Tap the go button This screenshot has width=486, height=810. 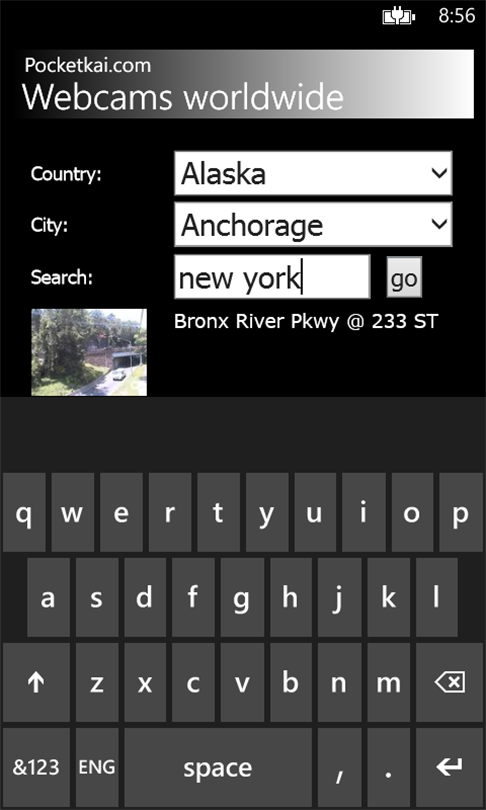[404, 277]
